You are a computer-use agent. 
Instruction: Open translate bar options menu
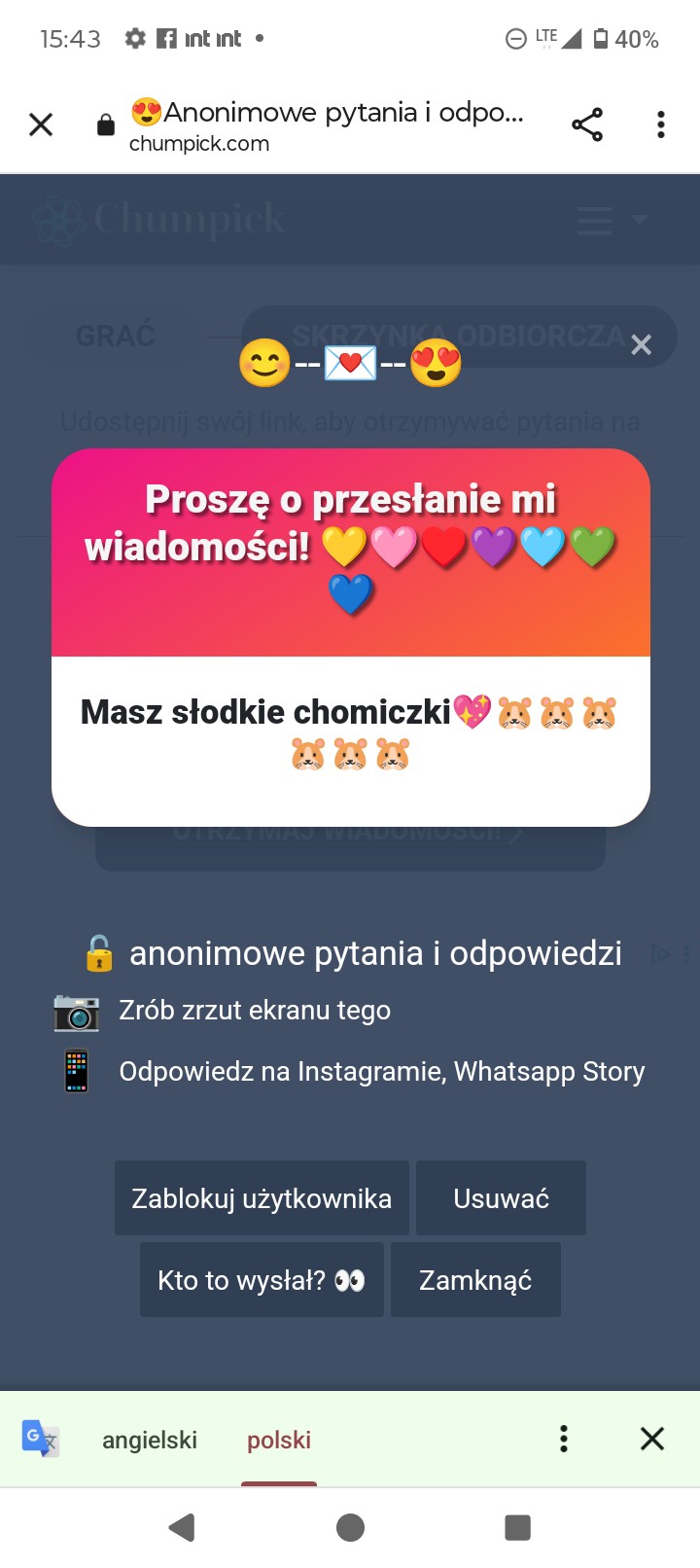pyautogui.click(x=564, y=1439)
